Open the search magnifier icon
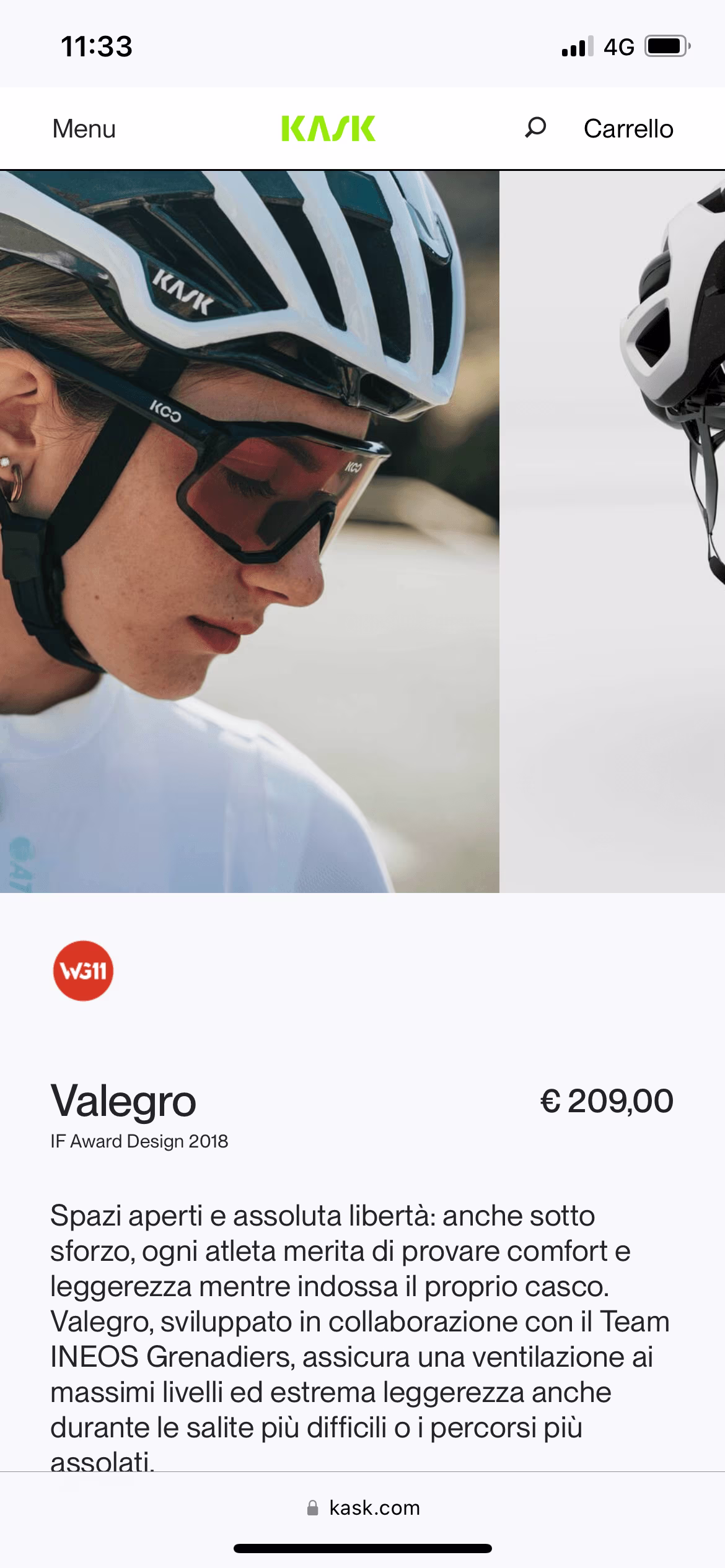This screenshot has height=1568, width=725. (x=535, y=128)
